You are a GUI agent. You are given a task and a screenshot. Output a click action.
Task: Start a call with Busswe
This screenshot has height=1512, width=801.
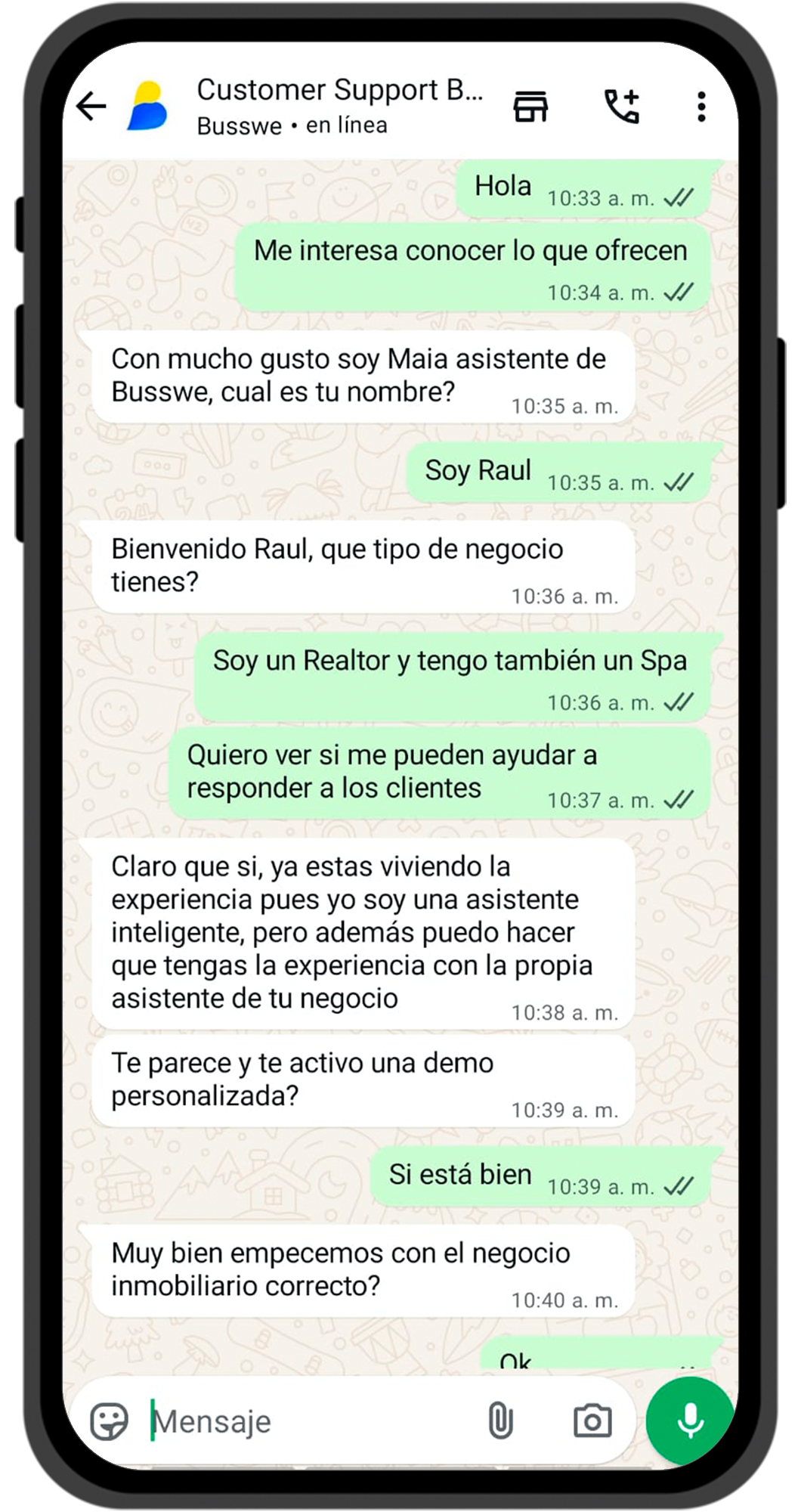[621, 106]
